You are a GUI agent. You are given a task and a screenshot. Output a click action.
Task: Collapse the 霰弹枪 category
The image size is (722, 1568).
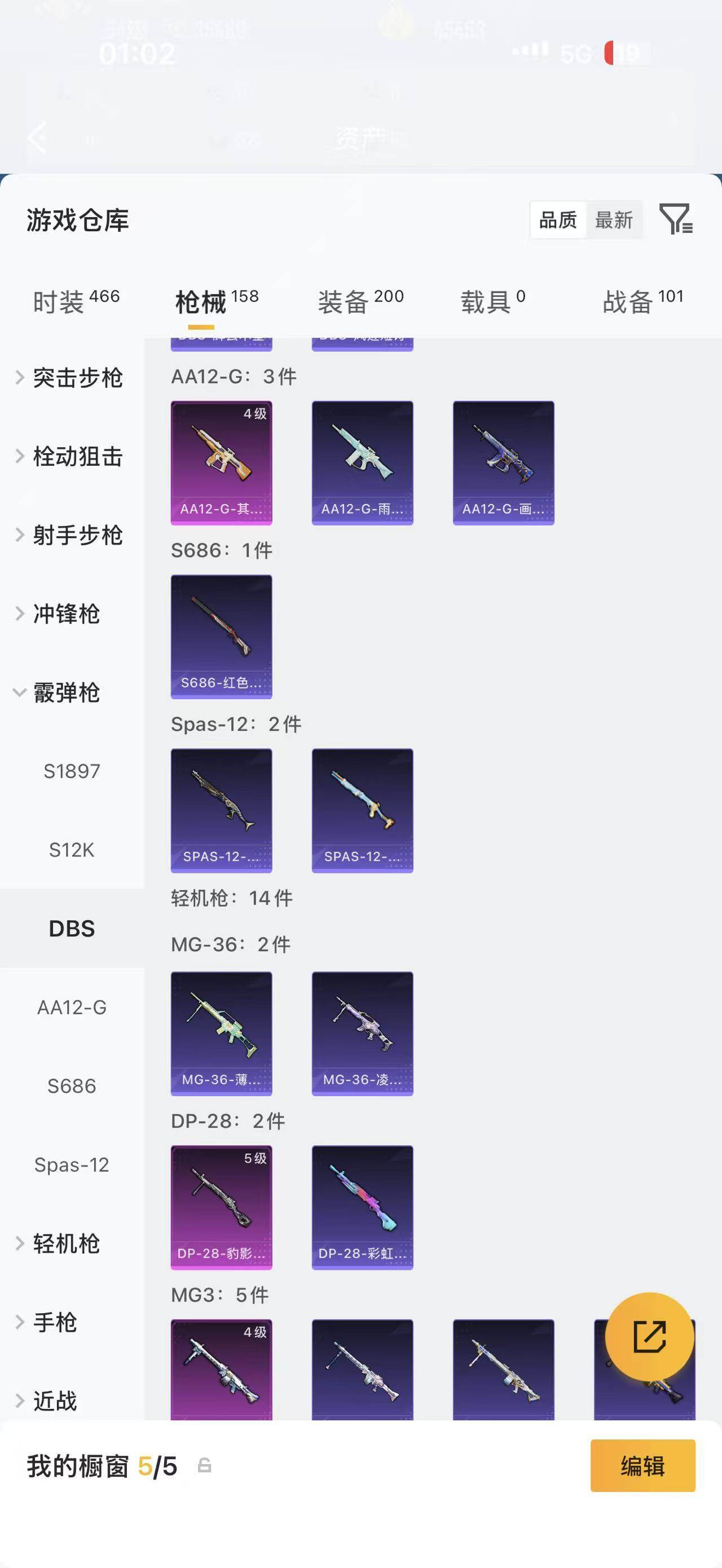pyautogui.click(x=57, y=693)
